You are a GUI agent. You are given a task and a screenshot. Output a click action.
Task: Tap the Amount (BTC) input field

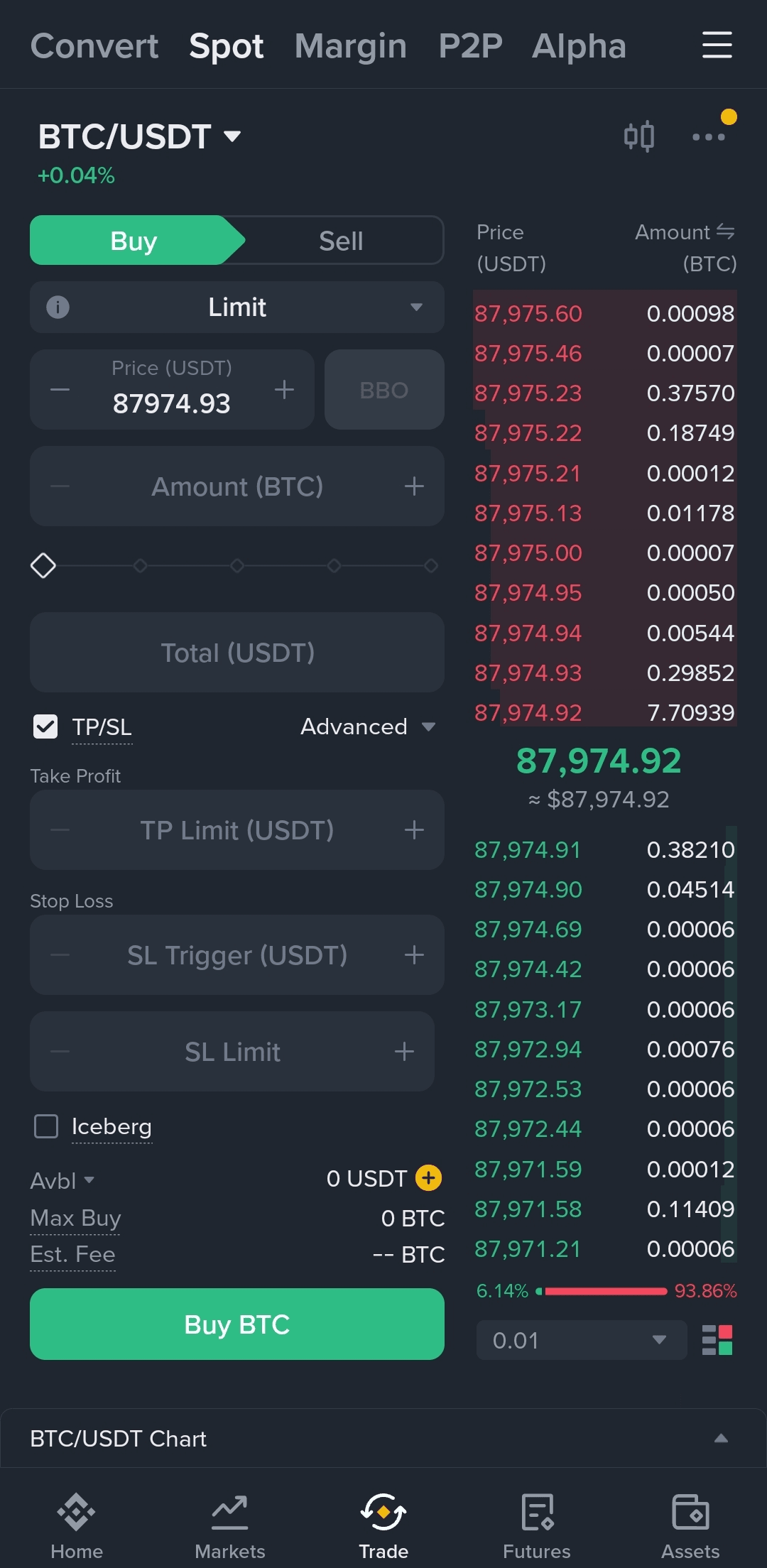coord(237,486)
